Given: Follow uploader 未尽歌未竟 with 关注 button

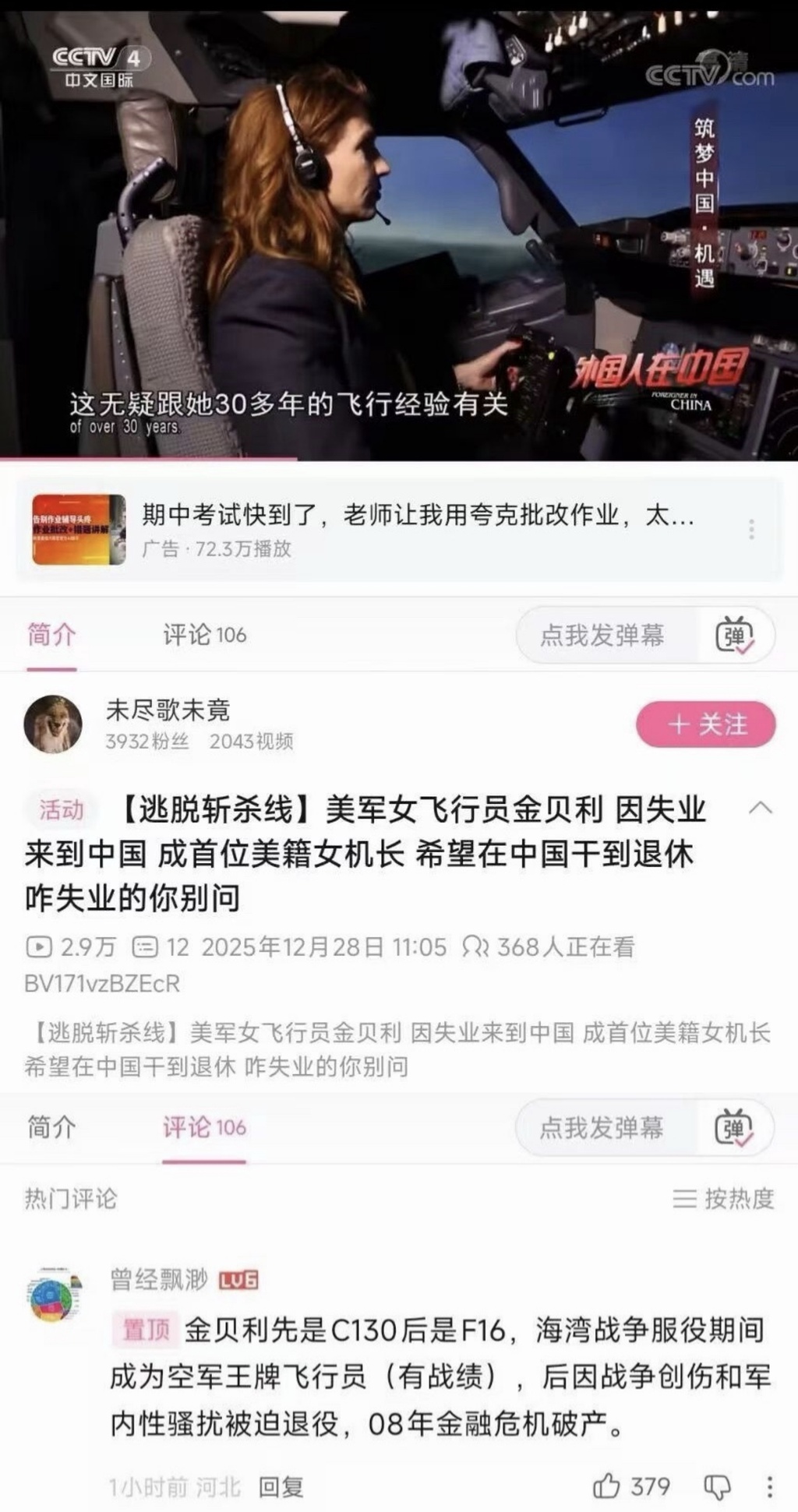Looking at the screenshot, I should 705,724.
